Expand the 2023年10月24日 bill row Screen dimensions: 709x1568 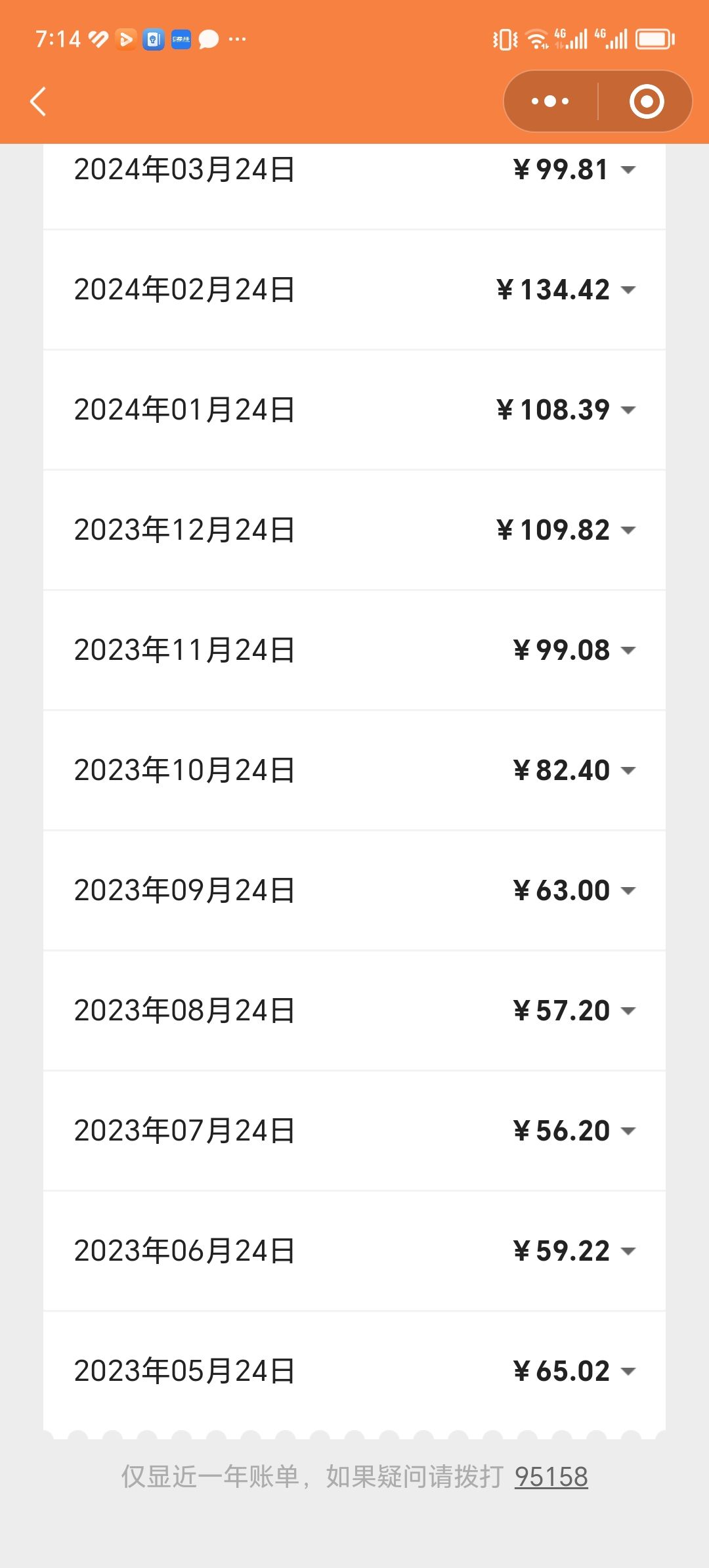point(354,770)
